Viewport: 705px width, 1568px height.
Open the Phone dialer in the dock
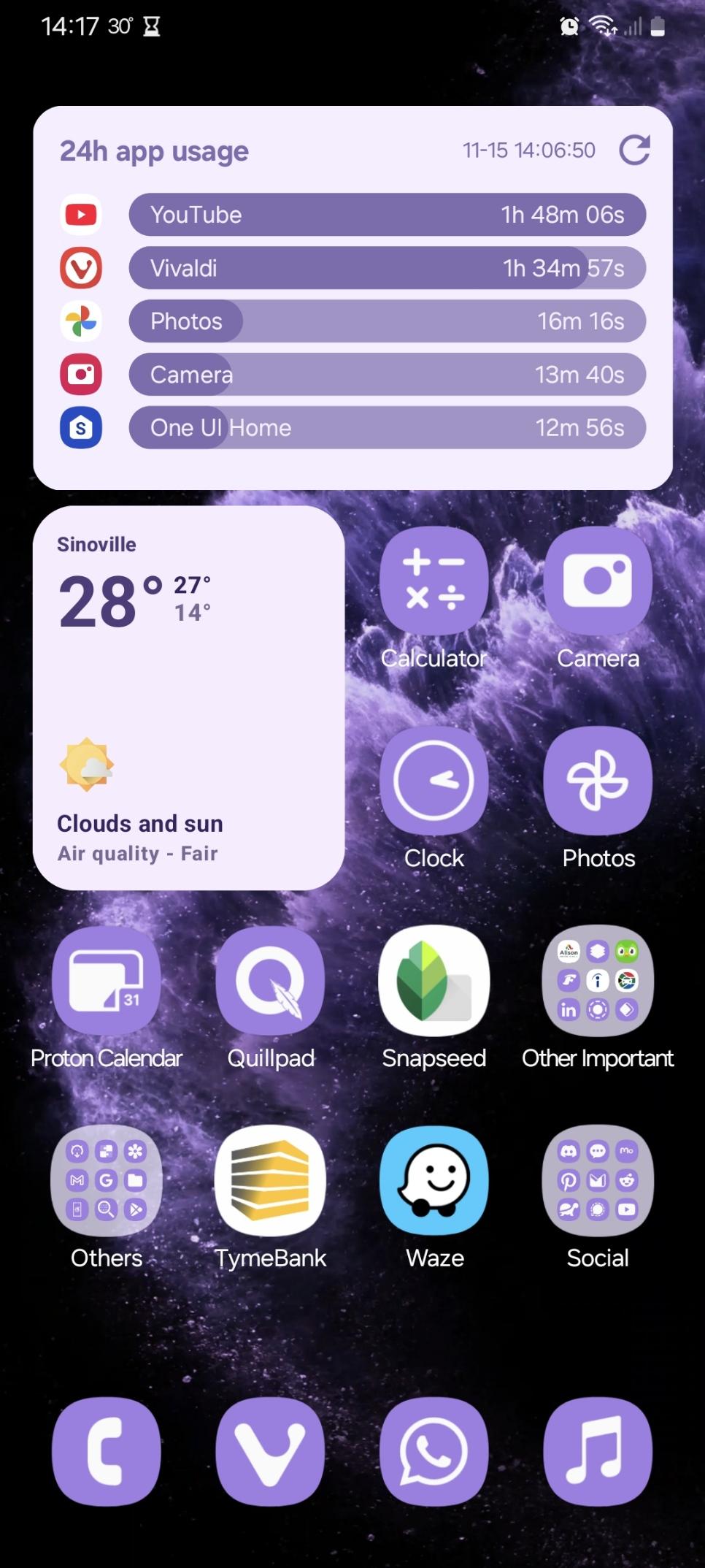(x=107, y=1452)
